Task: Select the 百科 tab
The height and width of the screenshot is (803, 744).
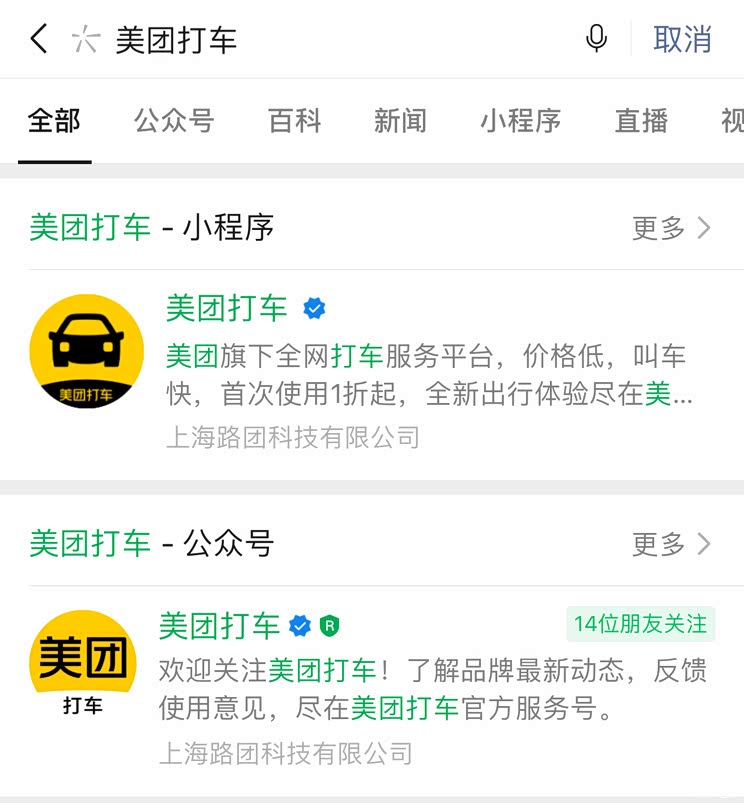Action: (294, 122)
